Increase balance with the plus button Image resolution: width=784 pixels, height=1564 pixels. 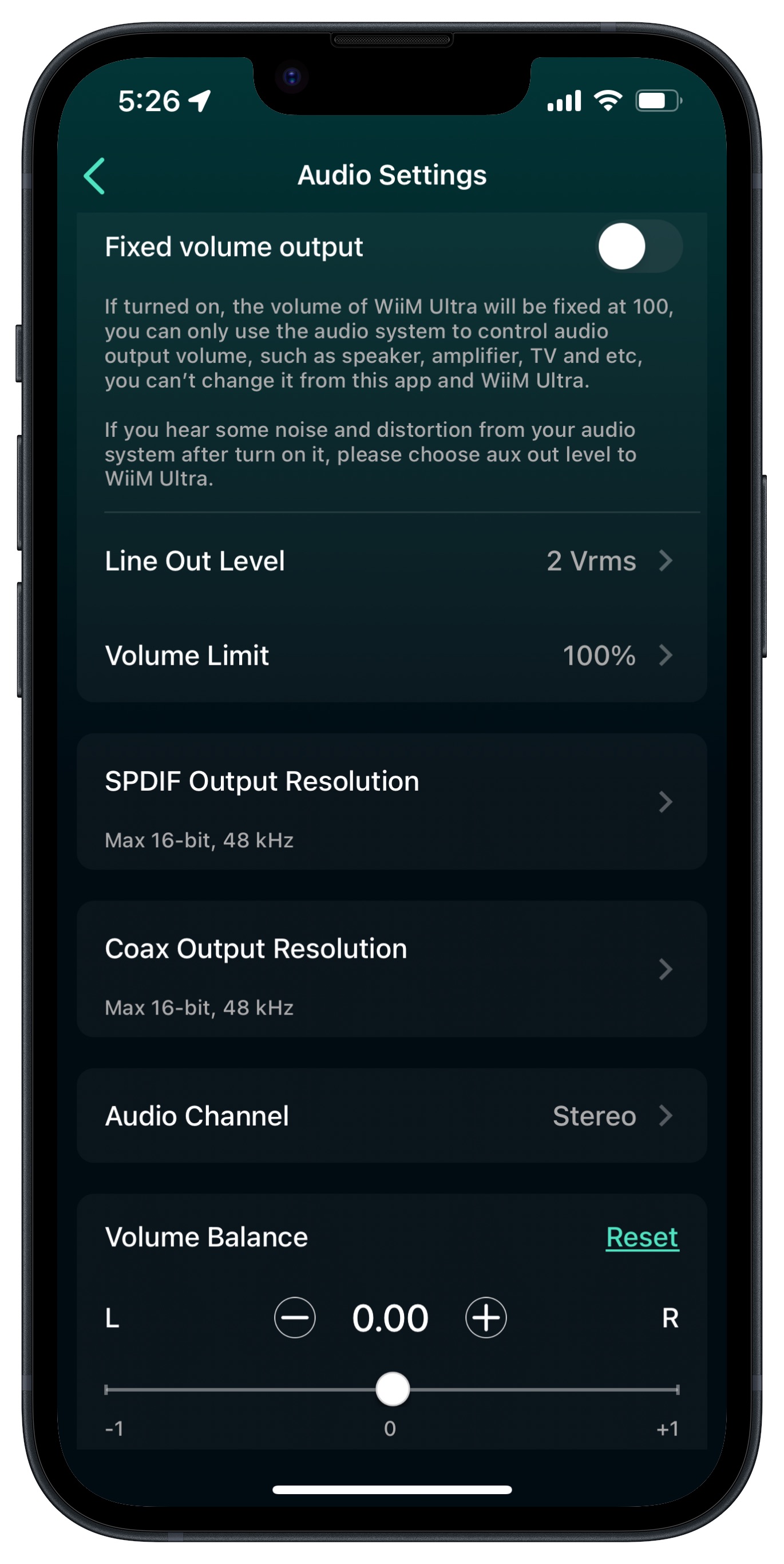[485, 1318]
